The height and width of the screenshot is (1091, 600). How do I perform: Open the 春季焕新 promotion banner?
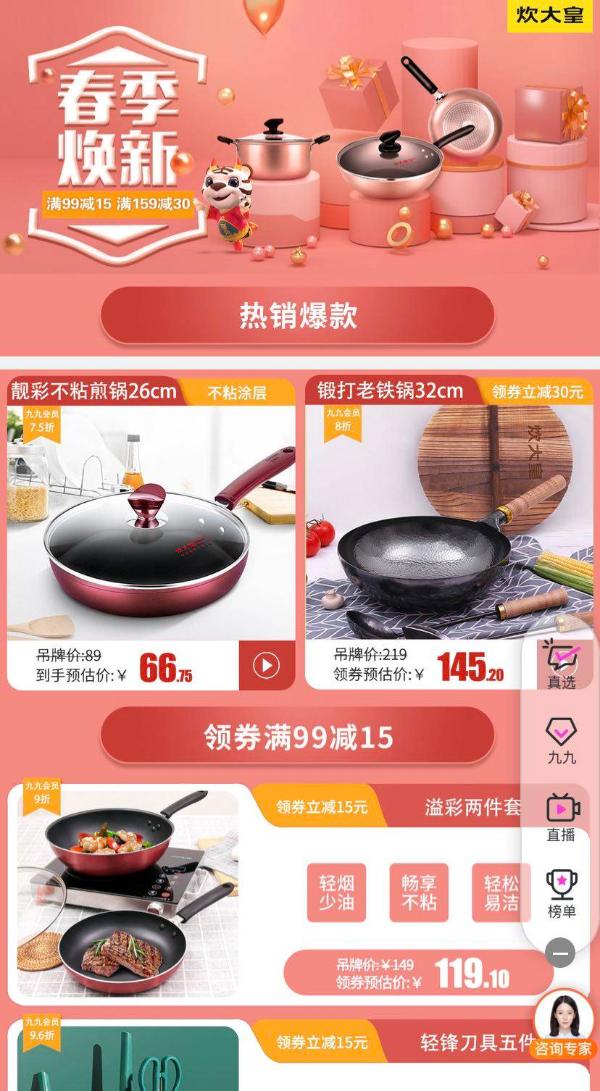click(300, 140)
